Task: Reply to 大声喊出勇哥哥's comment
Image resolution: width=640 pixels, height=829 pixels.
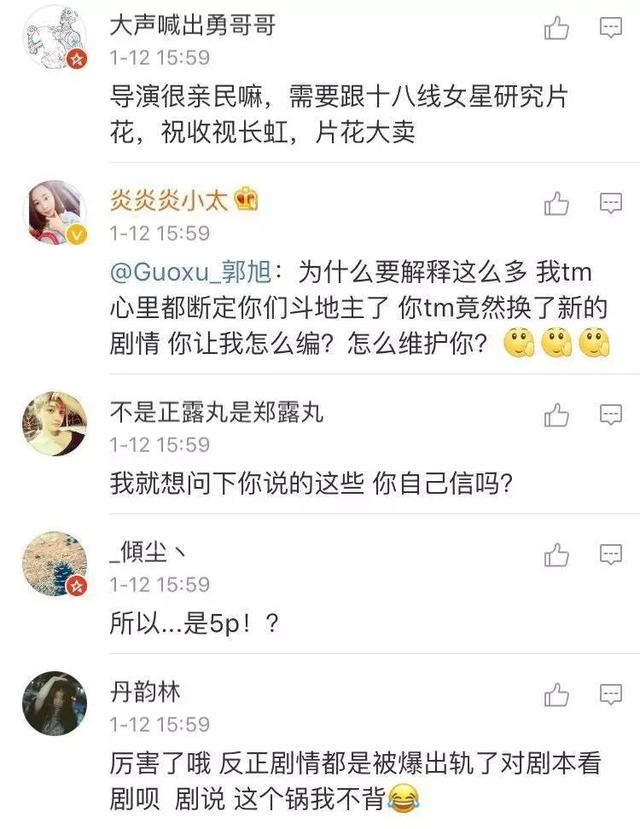Action: [610, 30]
